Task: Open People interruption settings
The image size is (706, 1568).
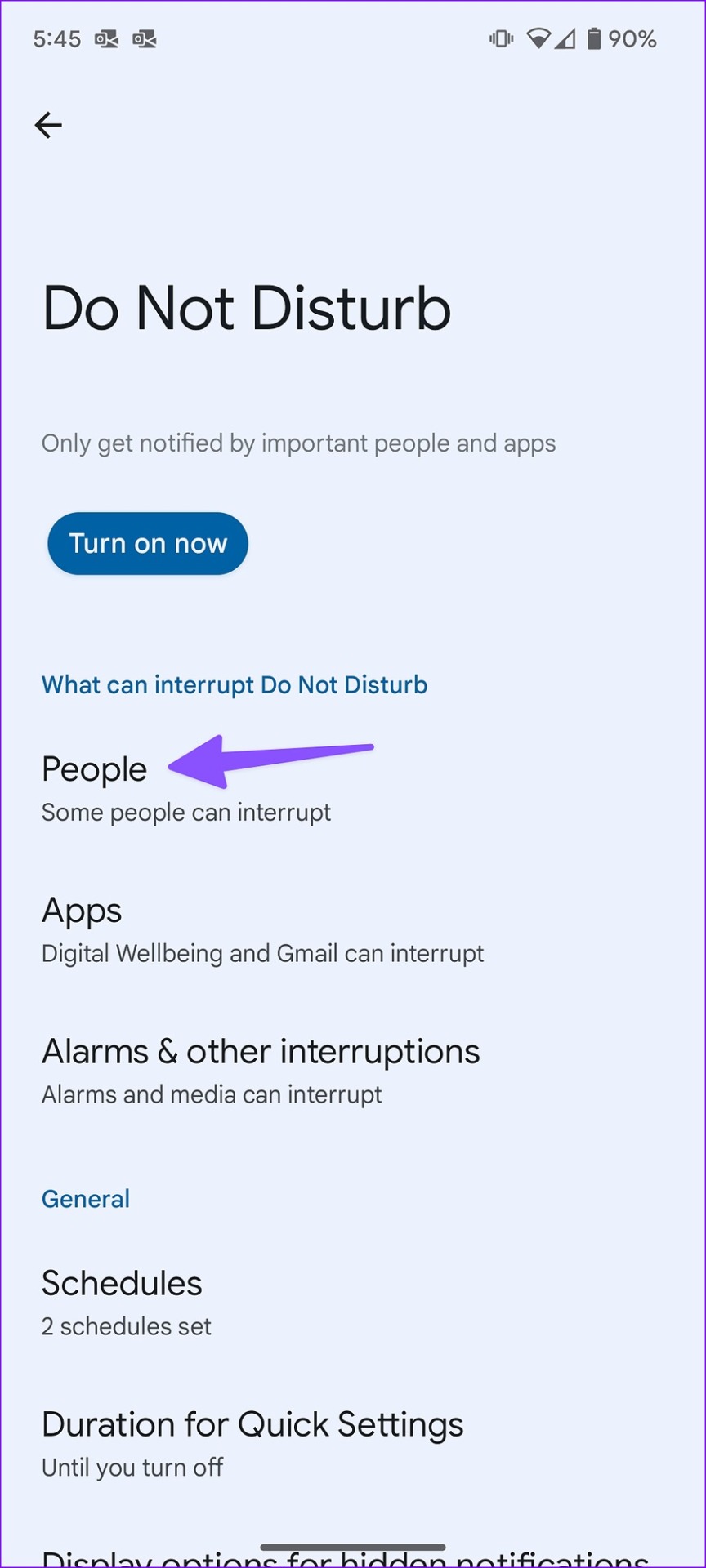Action: click(x=353, y=789)
